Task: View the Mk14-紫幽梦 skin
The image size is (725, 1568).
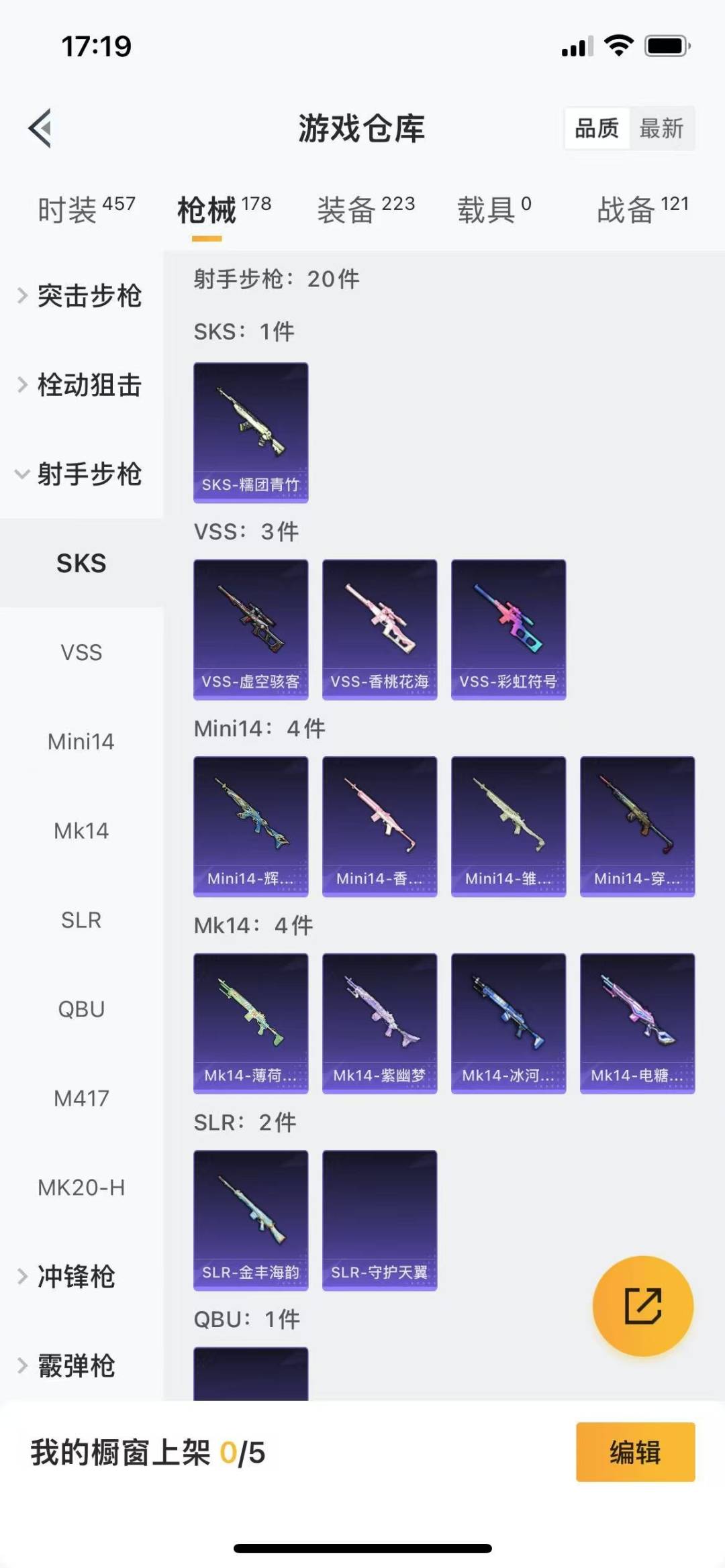Action: tap(380, 1023)
